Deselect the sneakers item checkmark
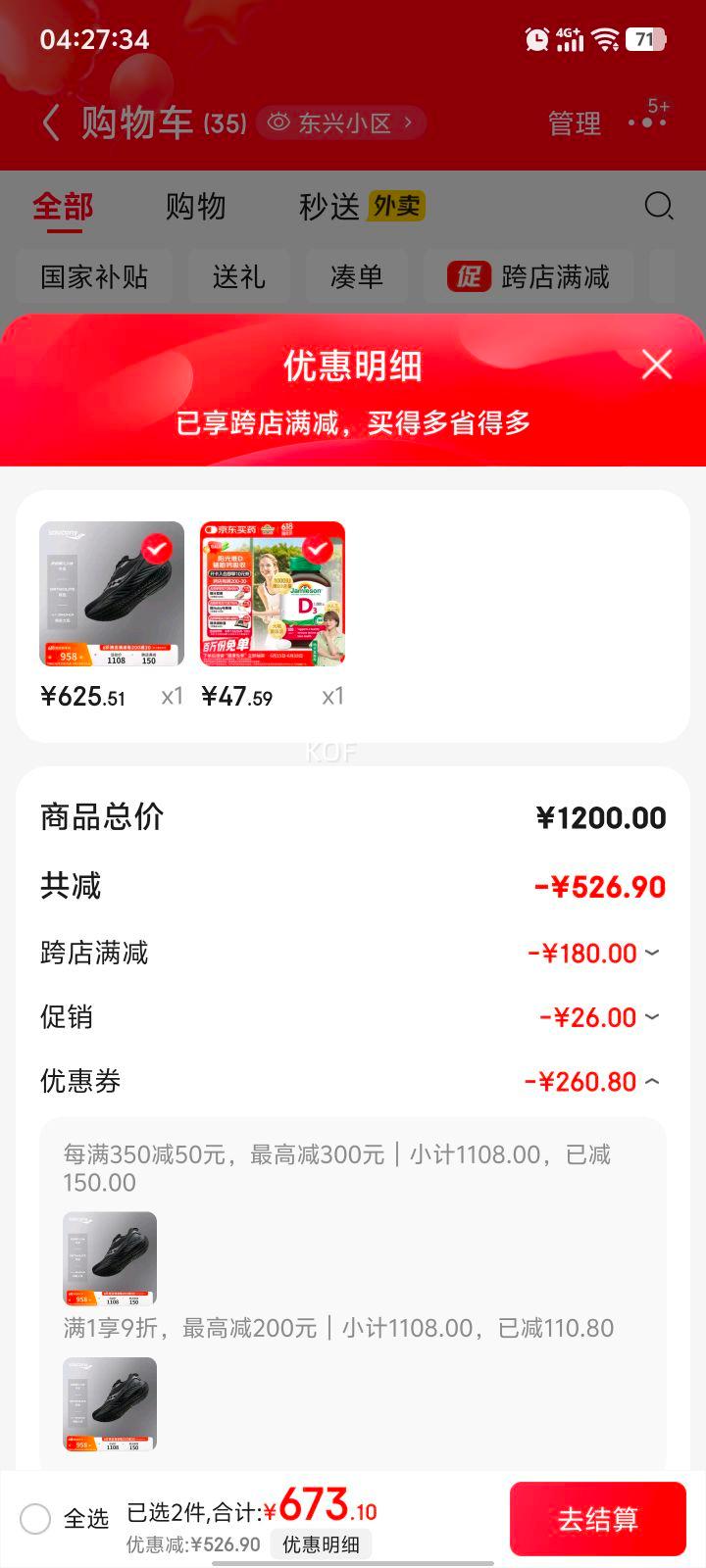The height and width of the screenshot is (1568, 706). [155, 548]
